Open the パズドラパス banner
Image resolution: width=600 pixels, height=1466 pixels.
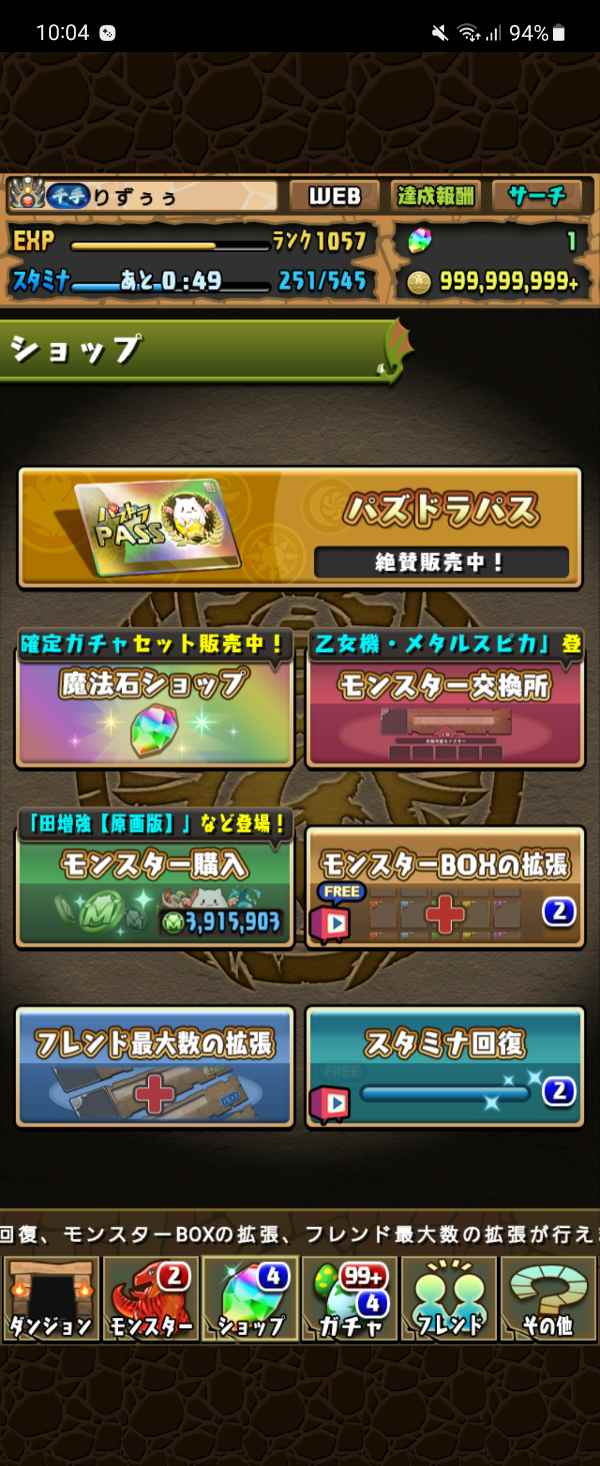tap(299, 527)
